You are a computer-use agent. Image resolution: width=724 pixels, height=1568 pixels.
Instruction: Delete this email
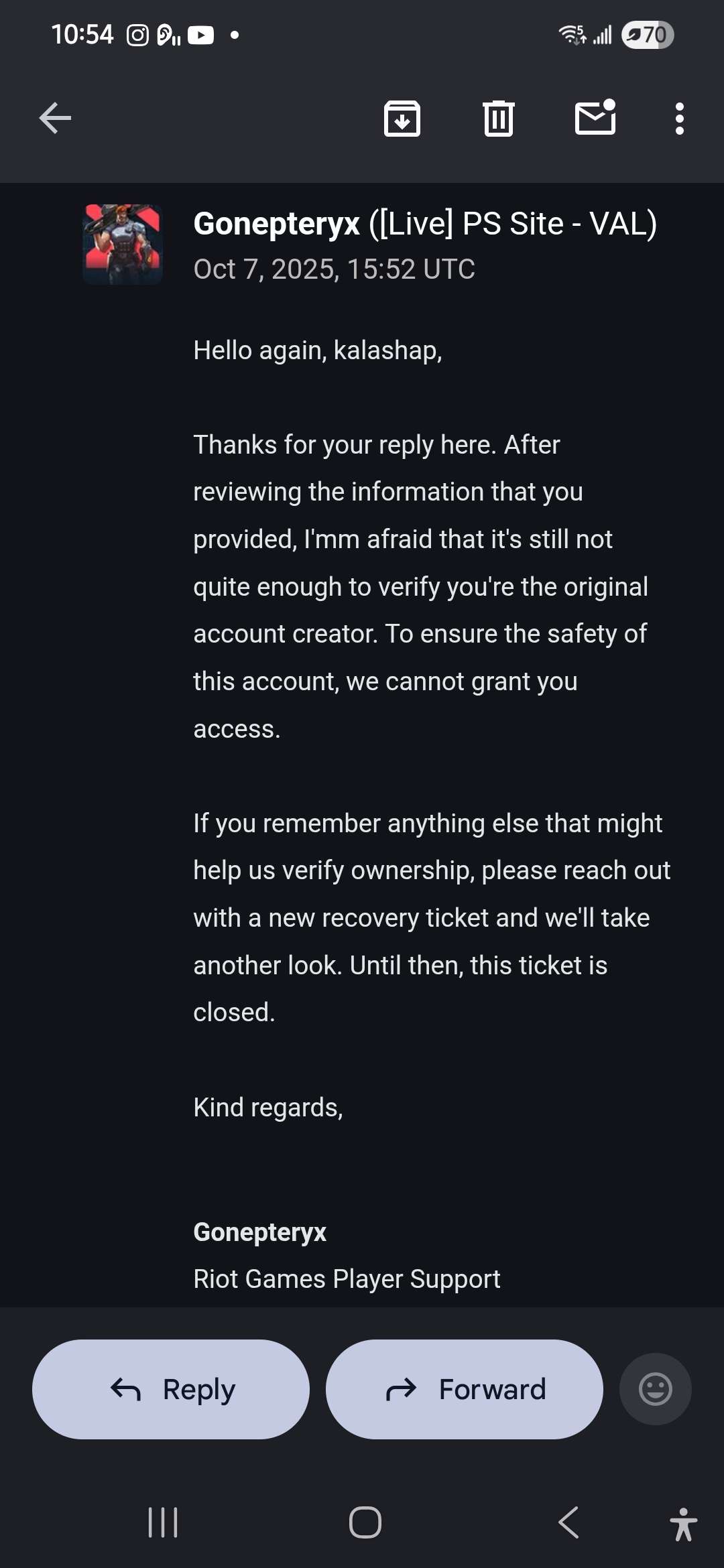(x=498, y=119)
